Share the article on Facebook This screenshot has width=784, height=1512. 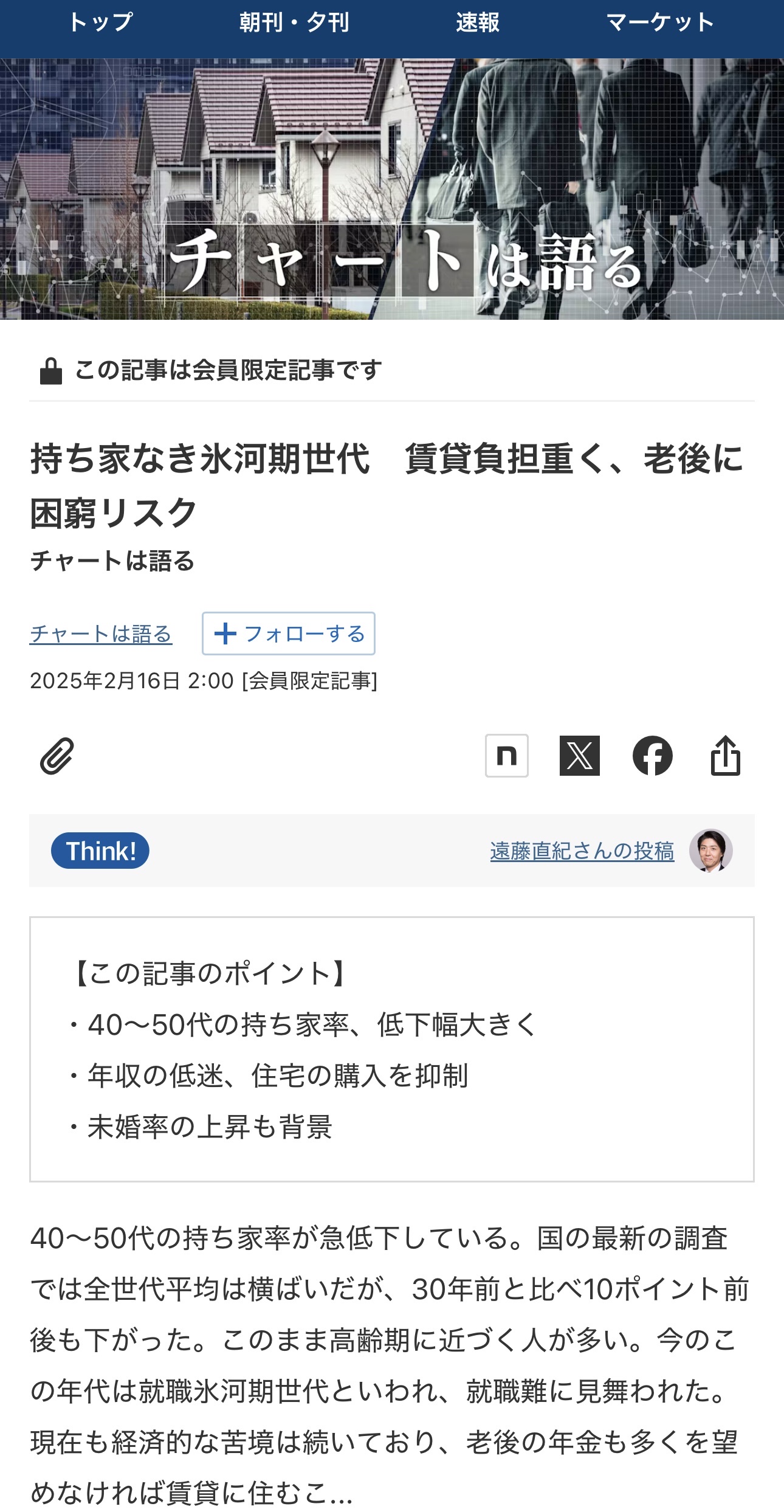point(652,756)
